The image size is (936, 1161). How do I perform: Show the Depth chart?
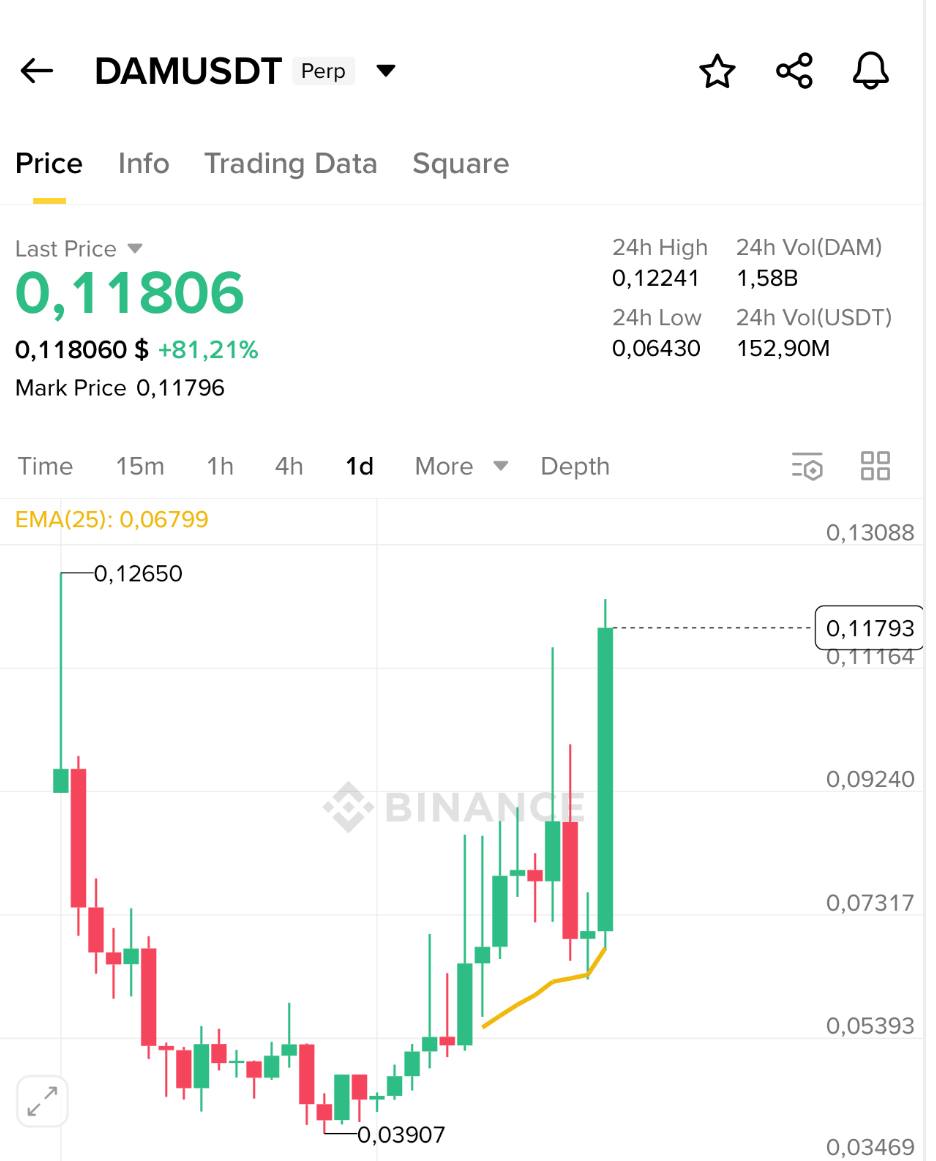coord(575,466)
